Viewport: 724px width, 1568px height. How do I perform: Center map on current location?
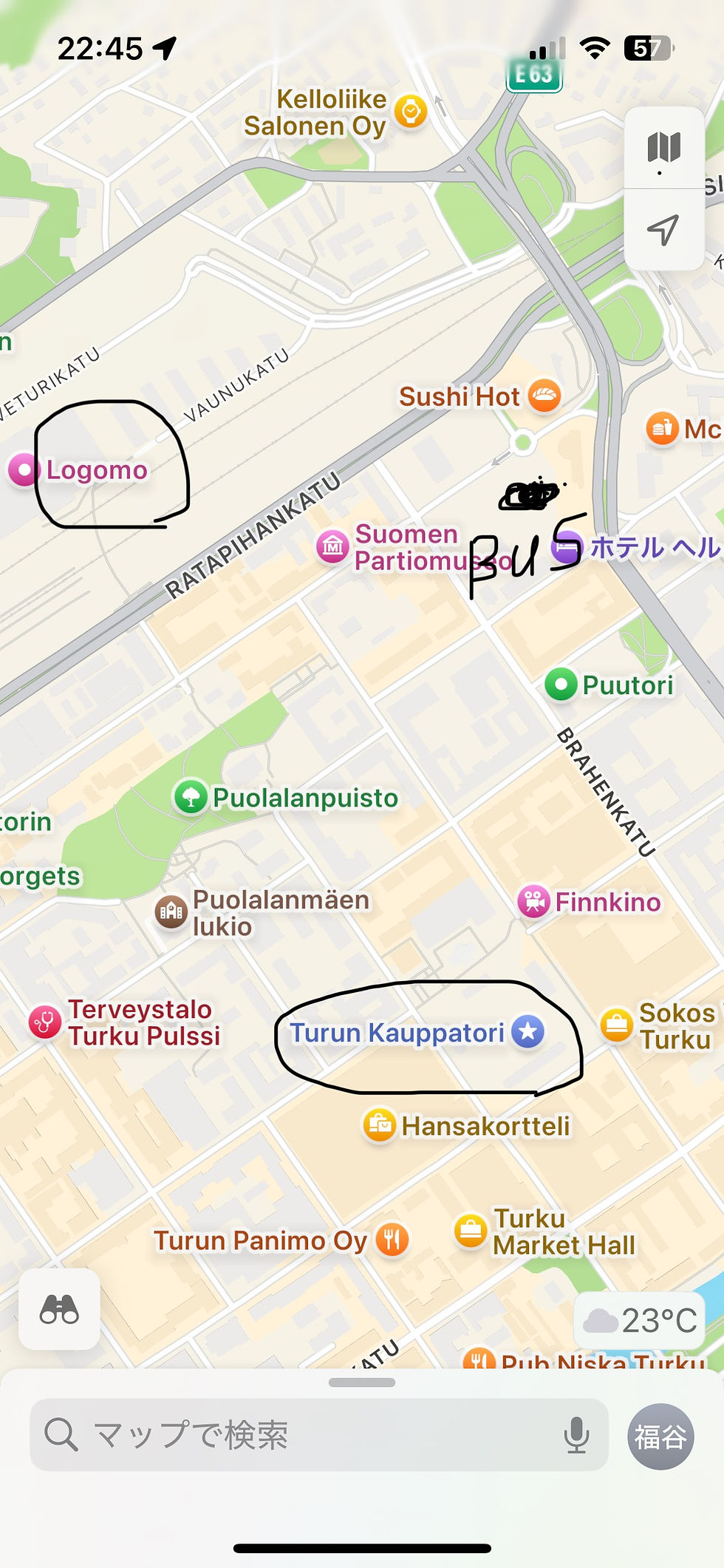coord(663,230)
